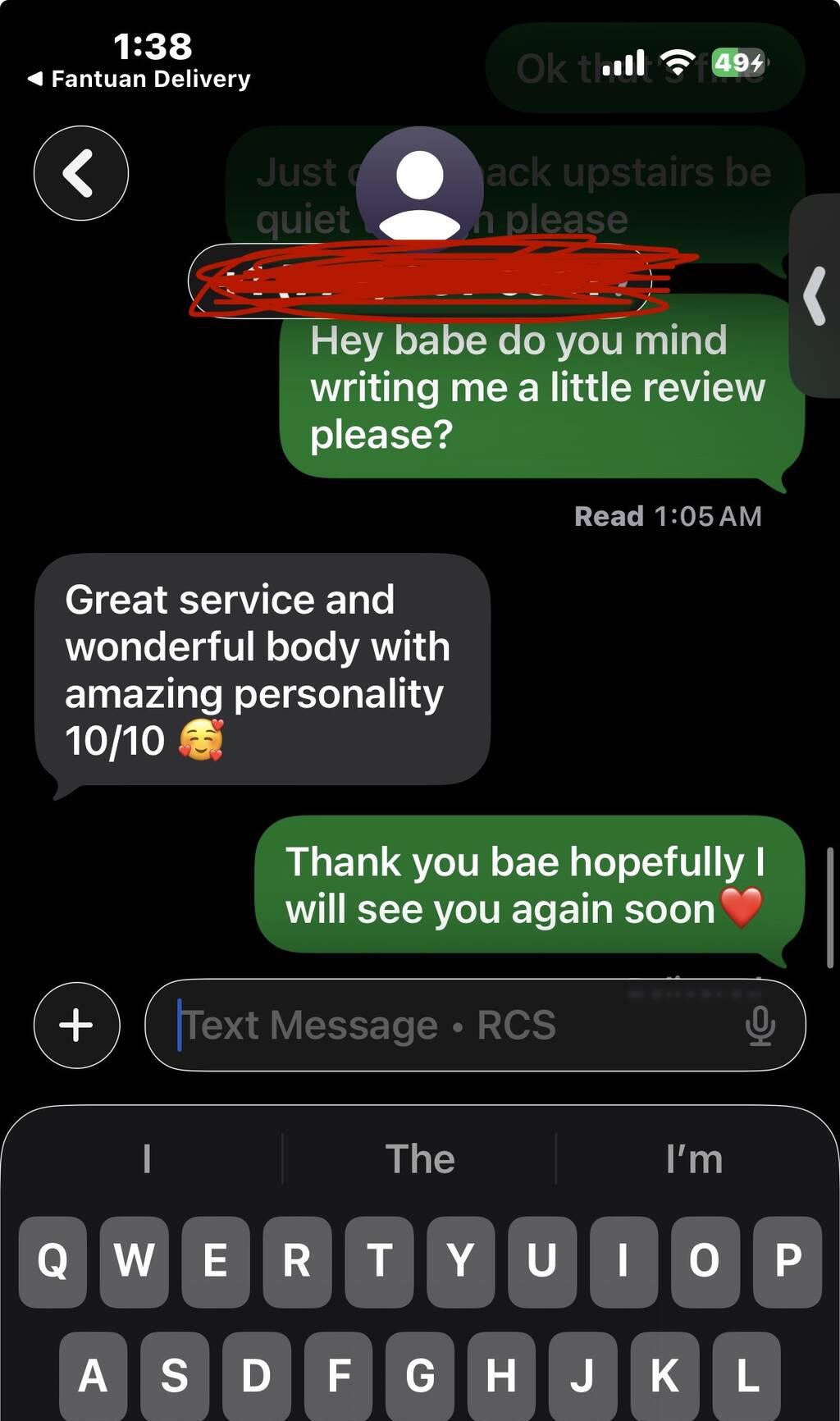Image resolution: width=840 pixels, height=1421 pixels.
Task: Return to the Fantuan Delivery app
Action: point(139,79)
